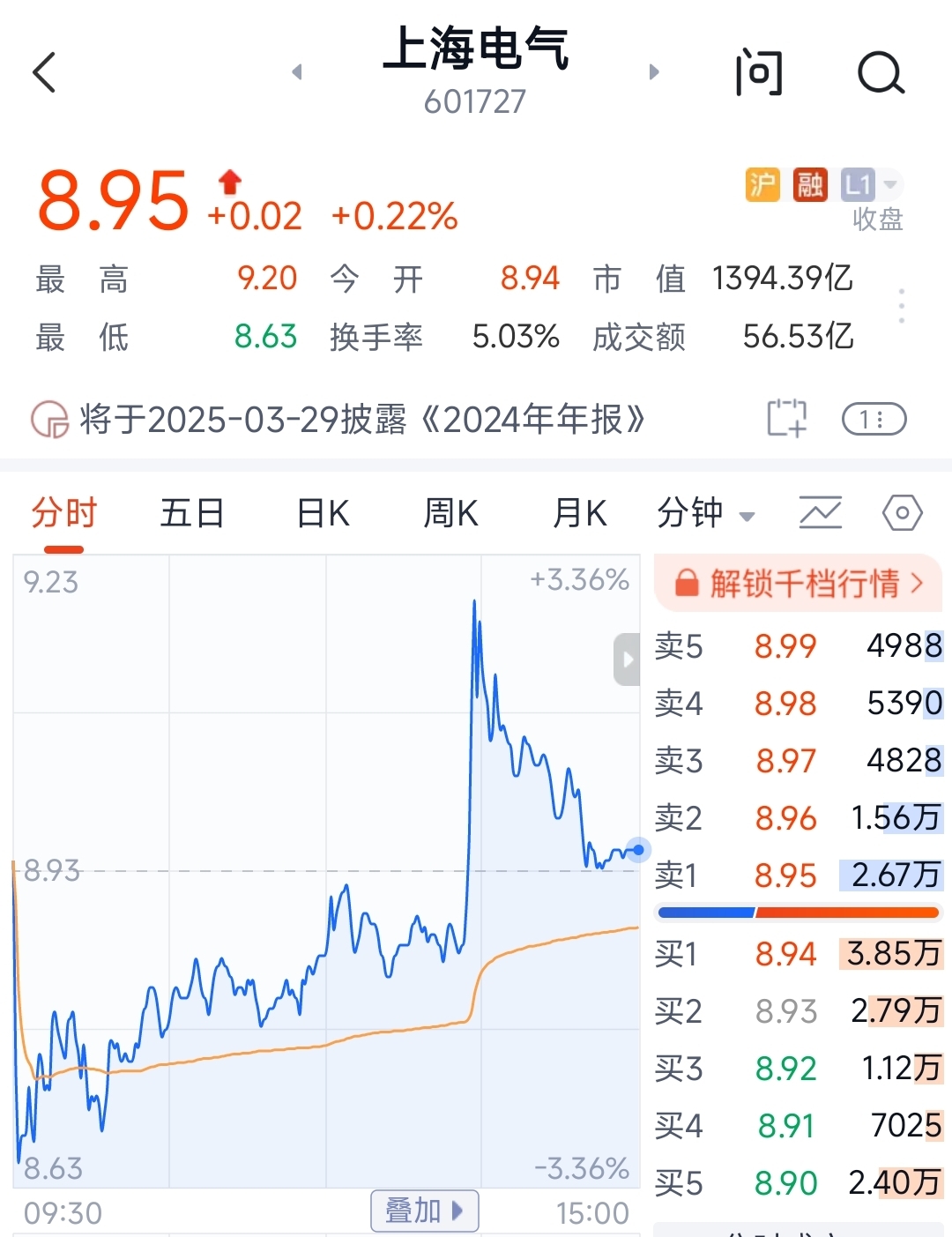Switch to the next stock
Viewport: 952px width, 1237px height.
[x=653, y=72]
